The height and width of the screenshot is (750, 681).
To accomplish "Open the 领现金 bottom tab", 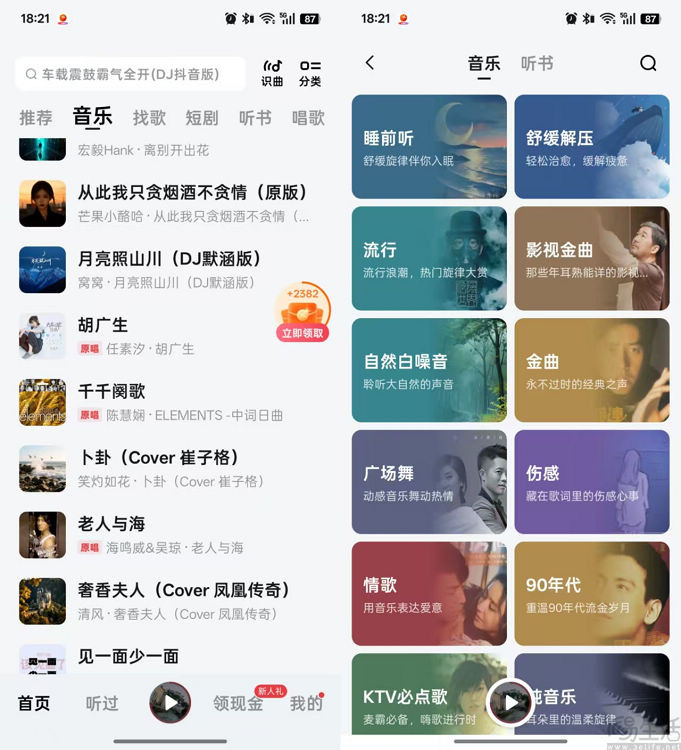I will 238,703.
